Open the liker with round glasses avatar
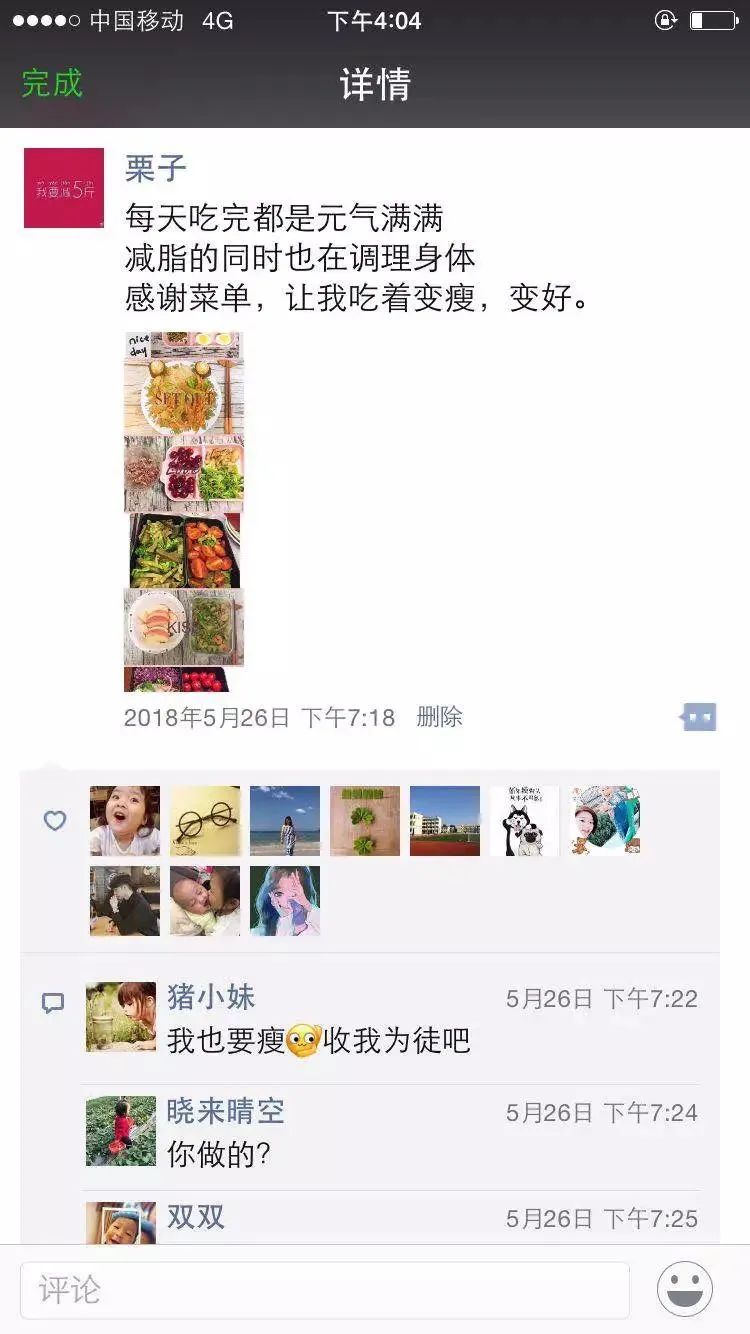This screenshot has height=1334, width=750. [205, 821]
